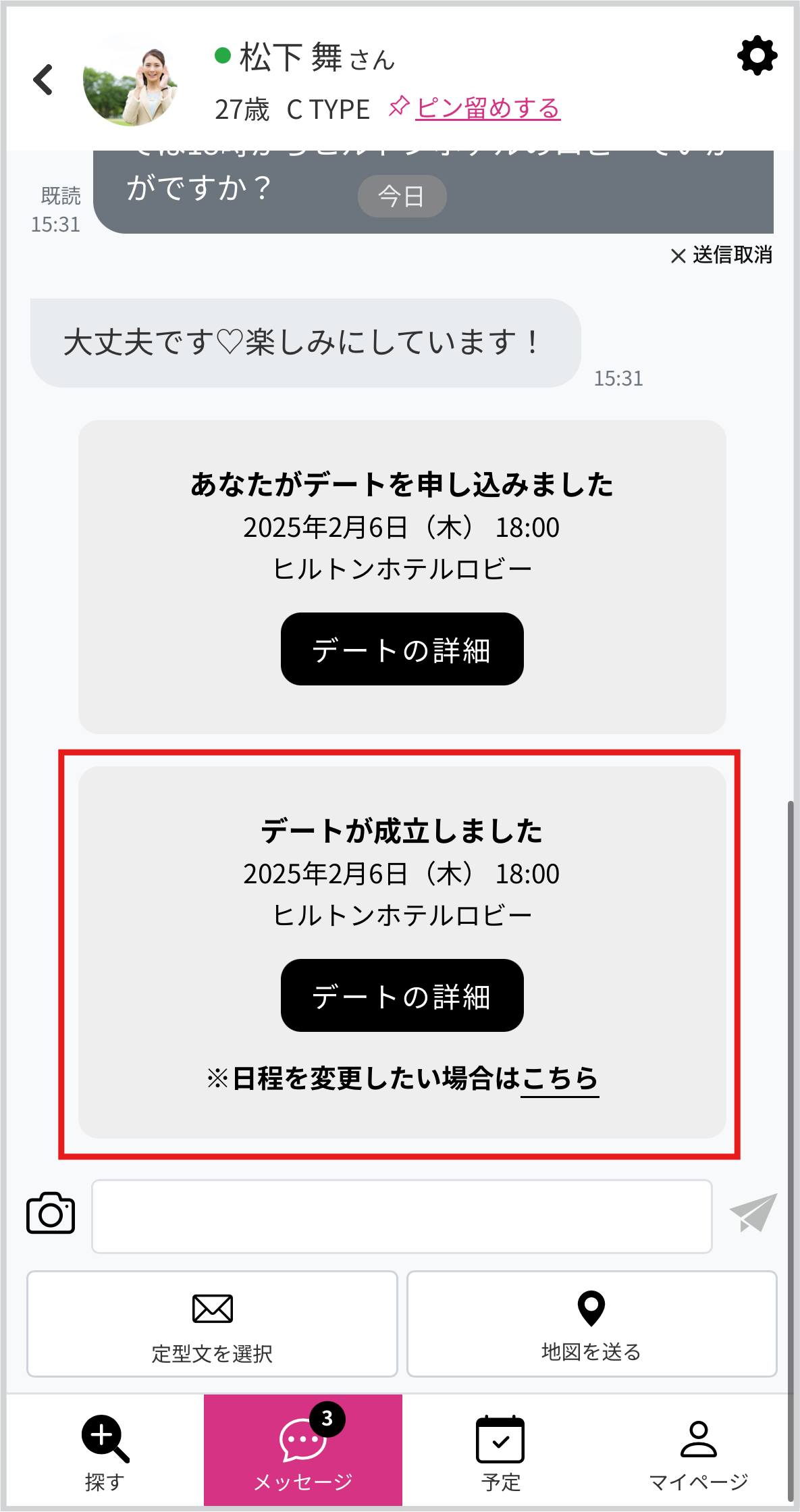Image resolution: width=800 pixels, height=1512 pixels.
Task: Open the メッセージ tab
Action: 303,1451
